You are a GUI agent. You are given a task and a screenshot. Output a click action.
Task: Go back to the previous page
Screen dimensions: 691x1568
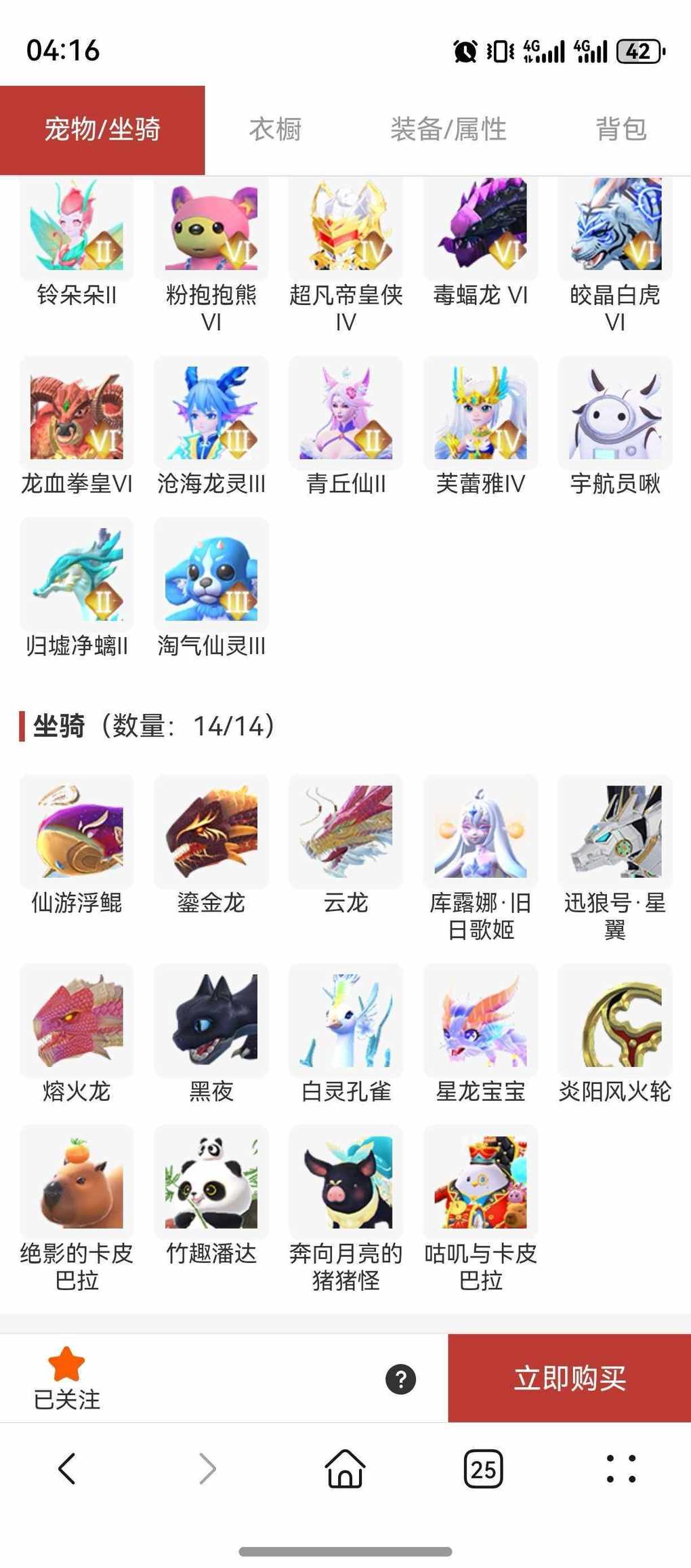[67, 1469]
